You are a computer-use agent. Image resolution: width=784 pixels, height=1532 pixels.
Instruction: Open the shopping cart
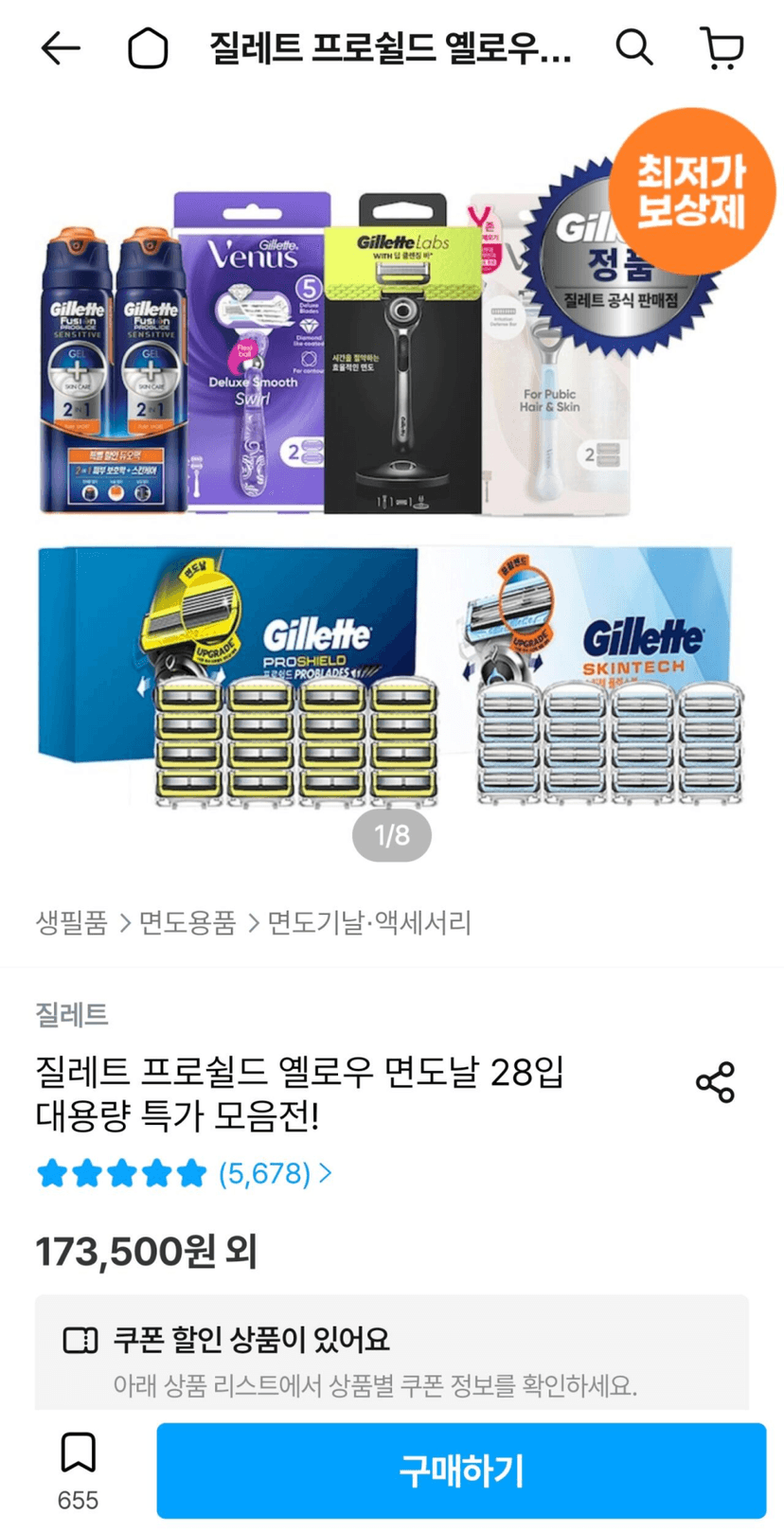722,48
